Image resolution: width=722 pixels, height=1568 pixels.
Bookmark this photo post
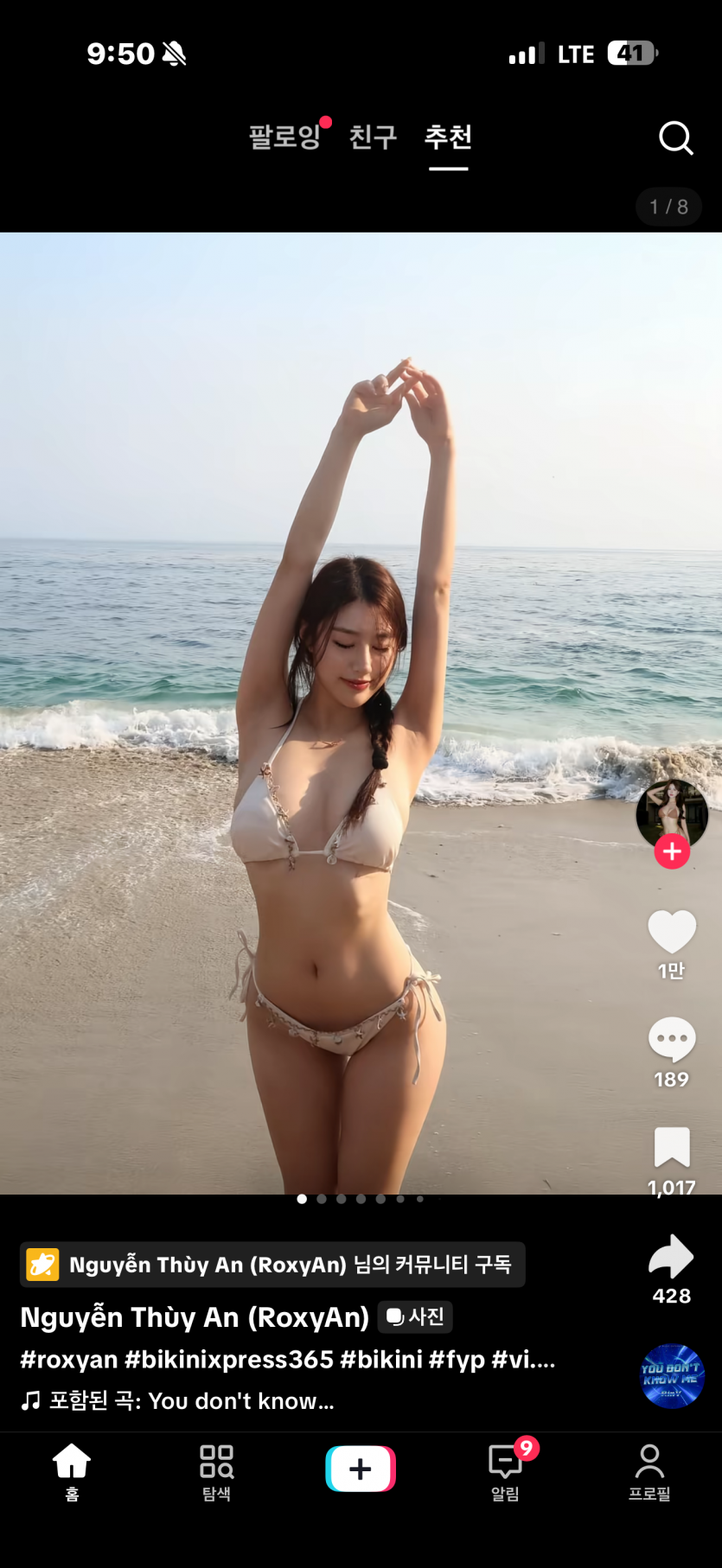[672, 1148]
